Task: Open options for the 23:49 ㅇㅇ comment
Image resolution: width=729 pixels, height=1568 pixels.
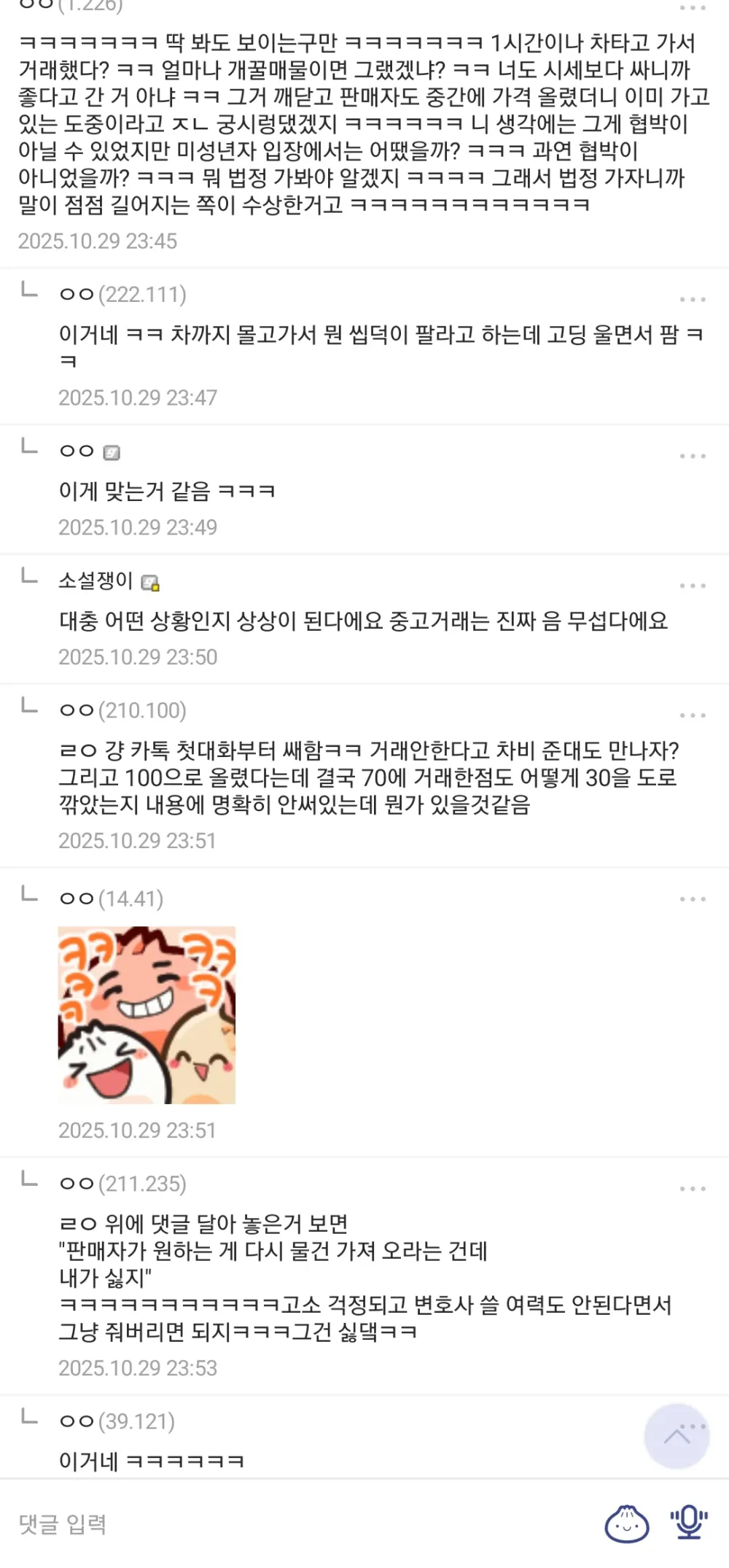Action: click(x=692, y=456)
